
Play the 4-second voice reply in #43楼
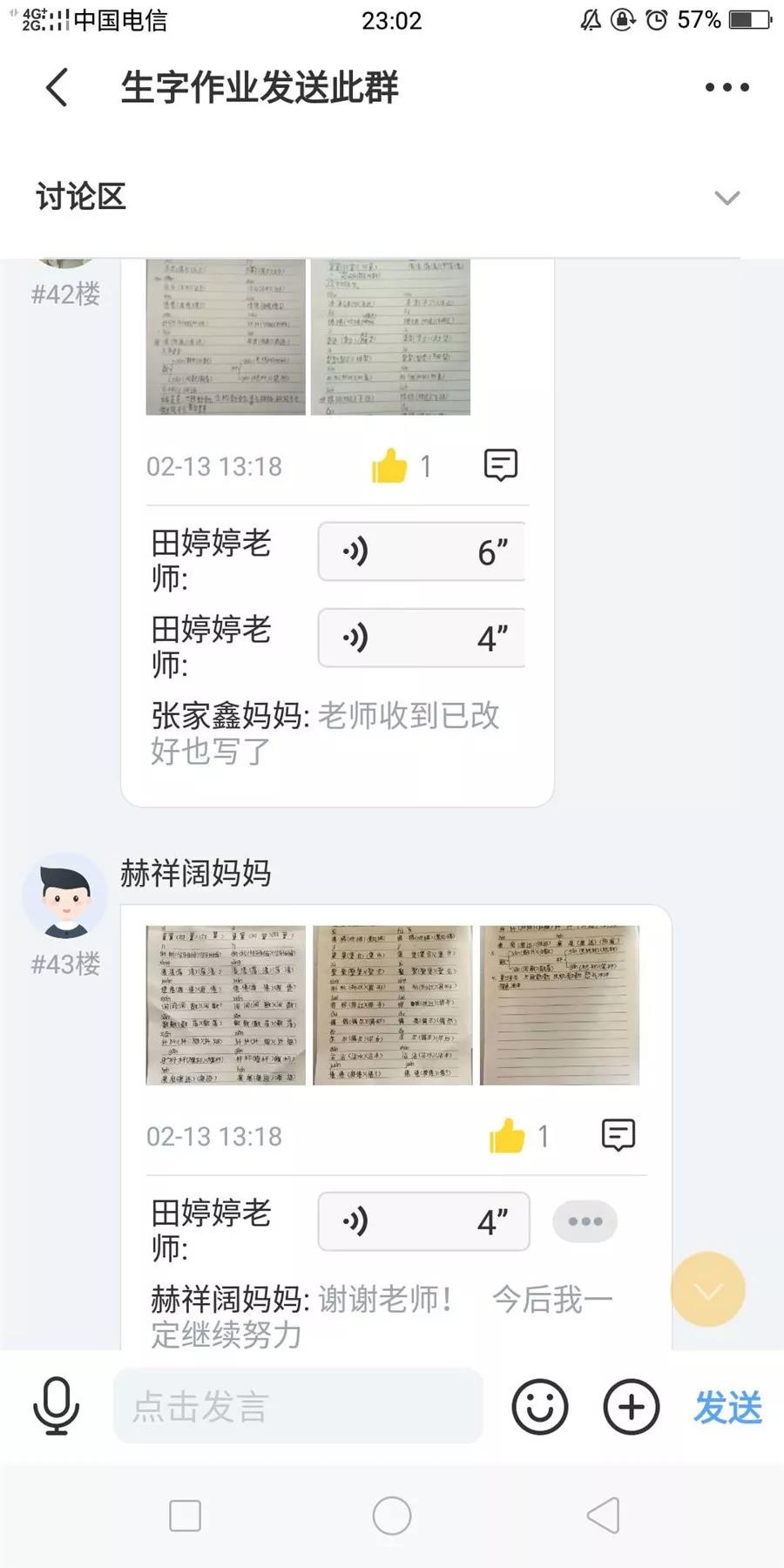423,1221
